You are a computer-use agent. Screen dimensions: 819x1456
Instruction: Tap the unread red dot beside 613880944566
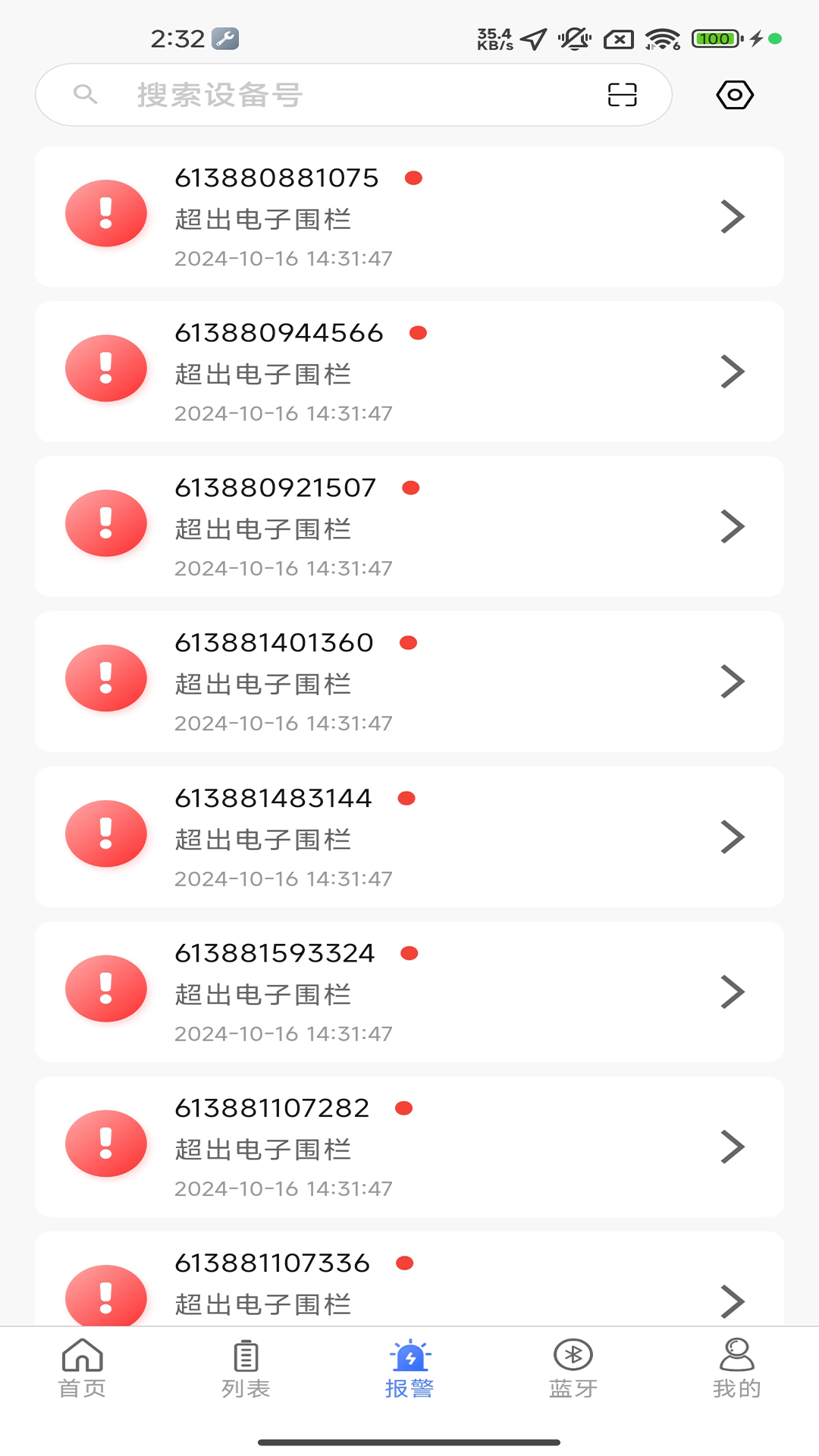[x=419, y=332]
